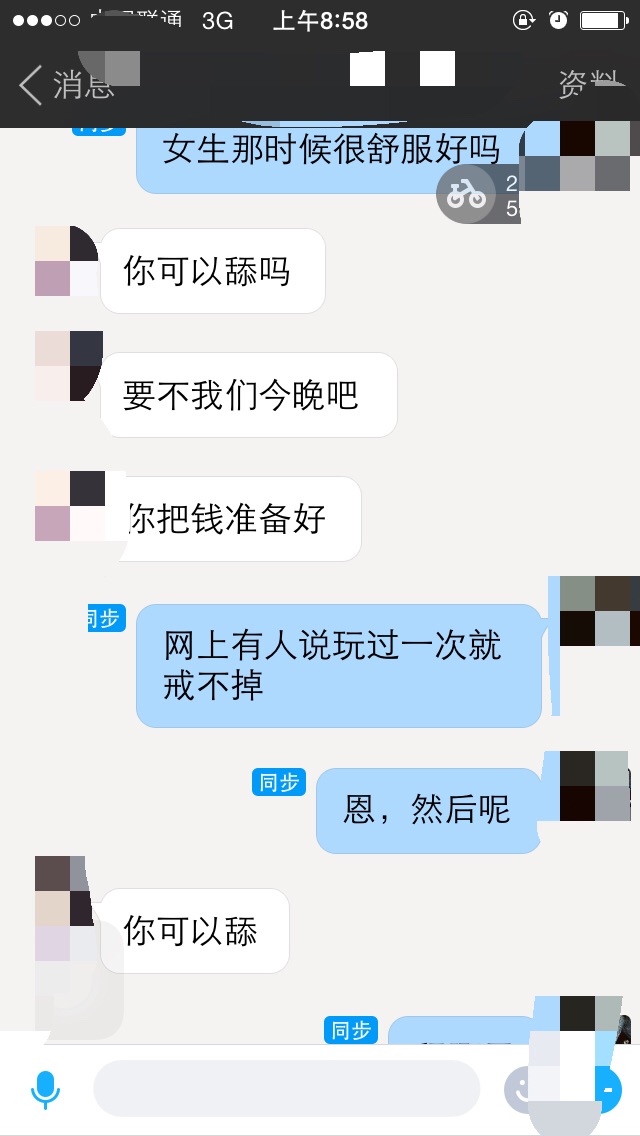Tap the avatar beside 恩,然后呢
Screen dimensions: 640x1136
pyautogui.click(x=594, y=785)
